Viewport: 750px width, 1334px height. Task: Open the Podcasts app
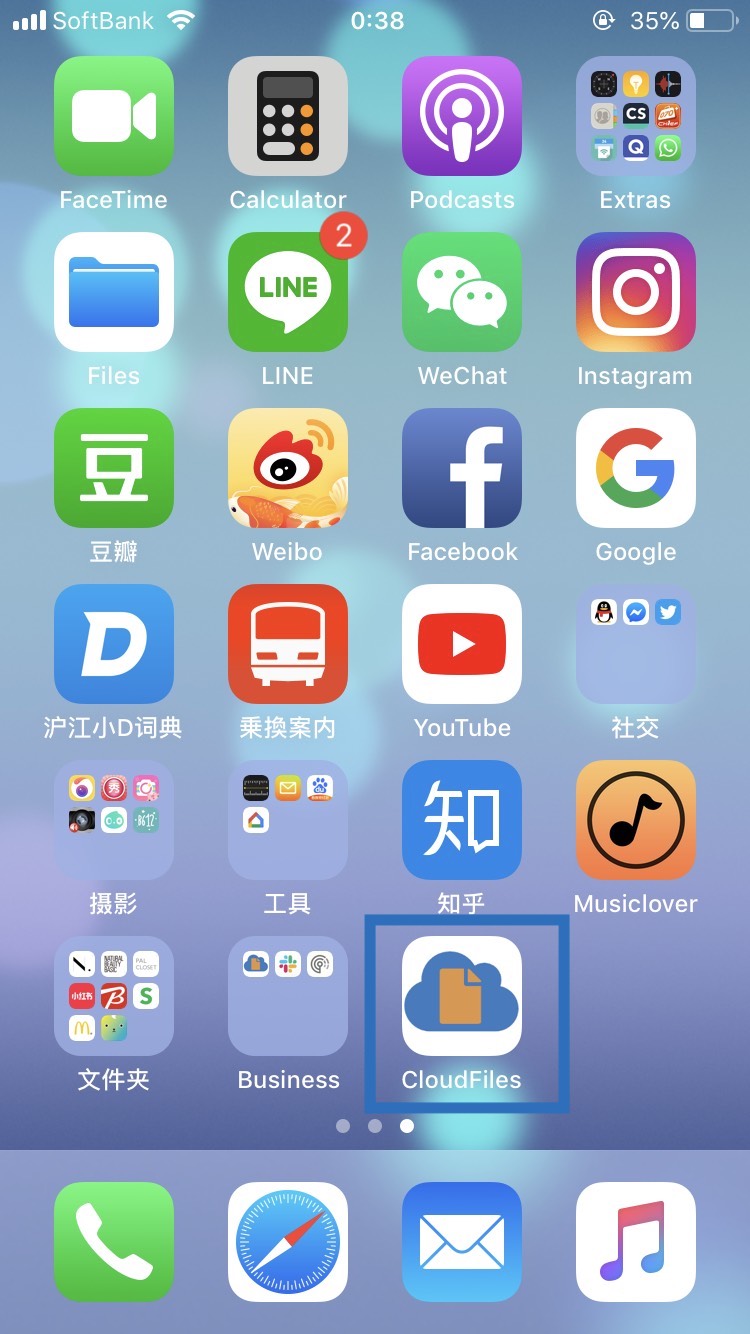click(462, 117)
